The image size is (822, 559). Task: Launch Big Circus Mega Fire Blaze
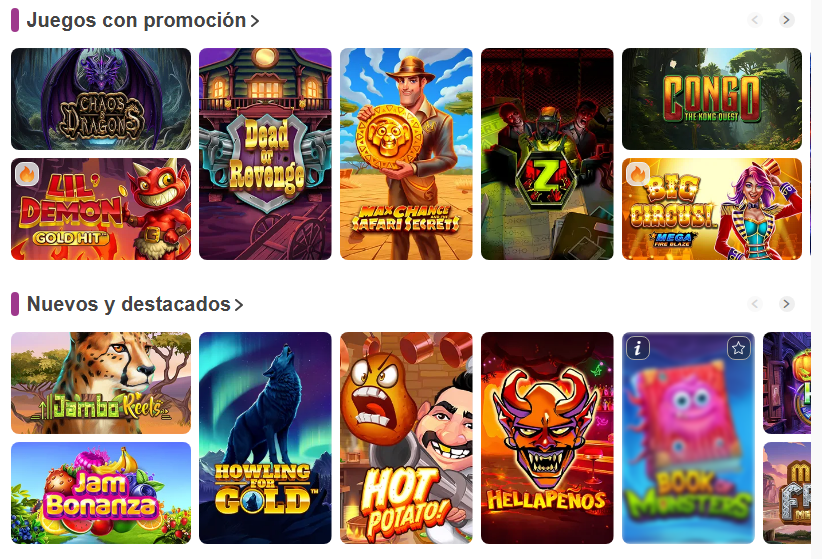point(711,209)
